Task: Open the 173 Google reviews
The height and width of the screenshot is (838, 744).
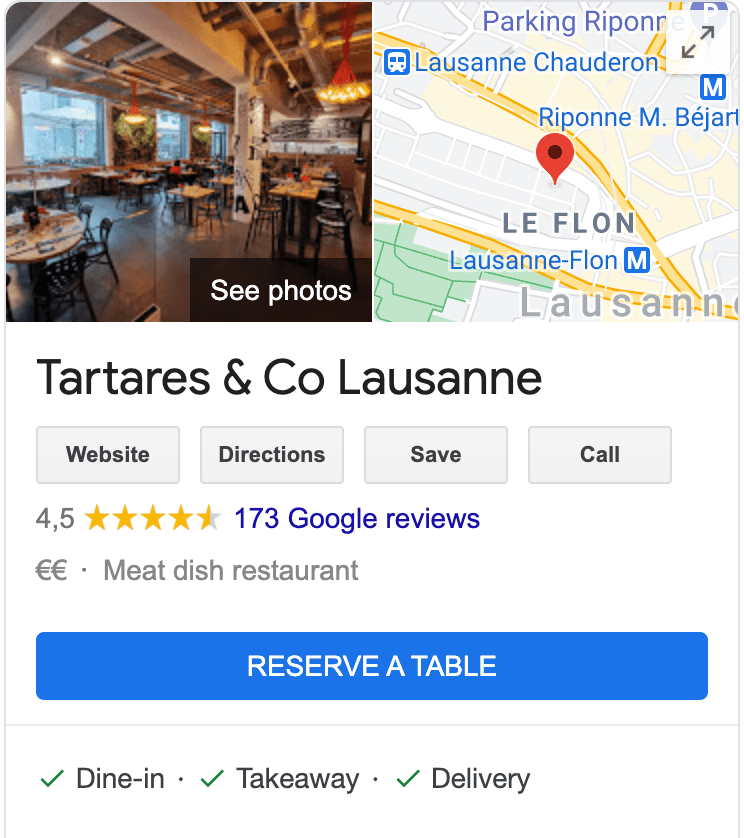Action: pos(352,519)
